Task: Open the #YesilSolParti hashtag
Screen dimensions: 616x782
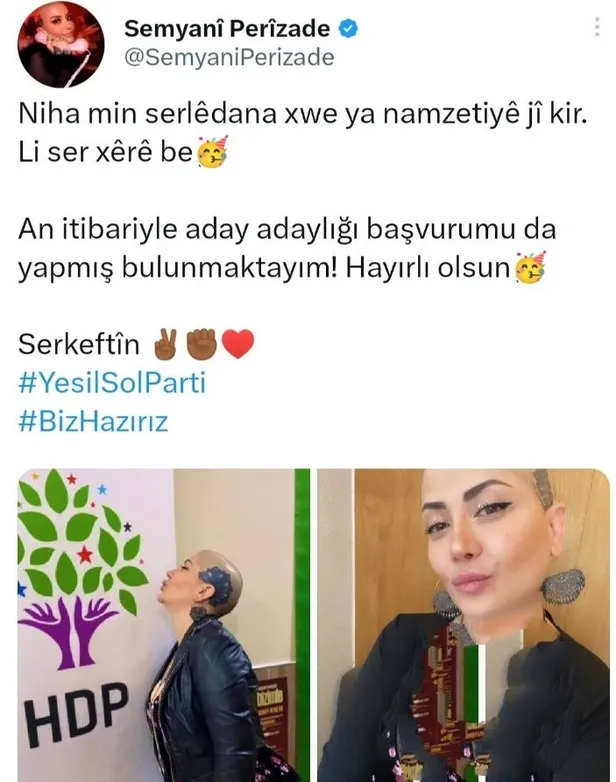Action: (x=112, y=383)
